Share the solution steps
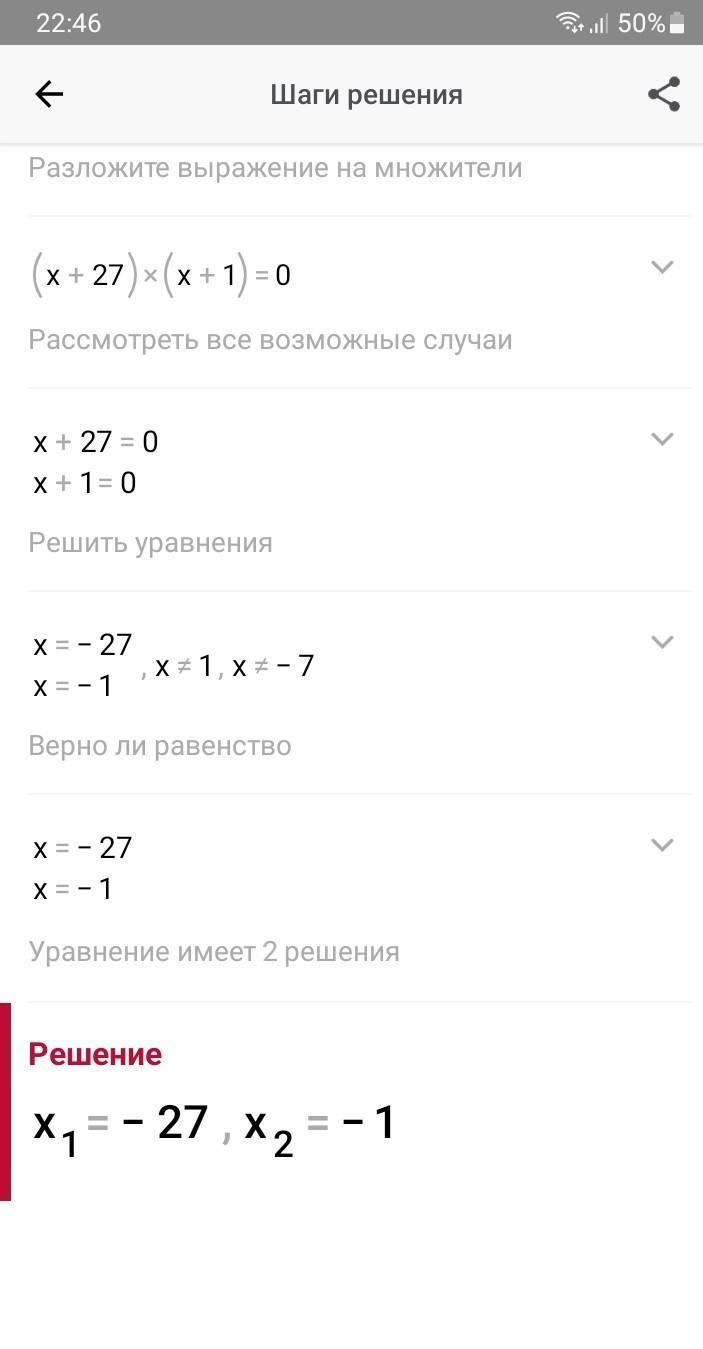This screenshot has width=703, height=1349. 664,95
